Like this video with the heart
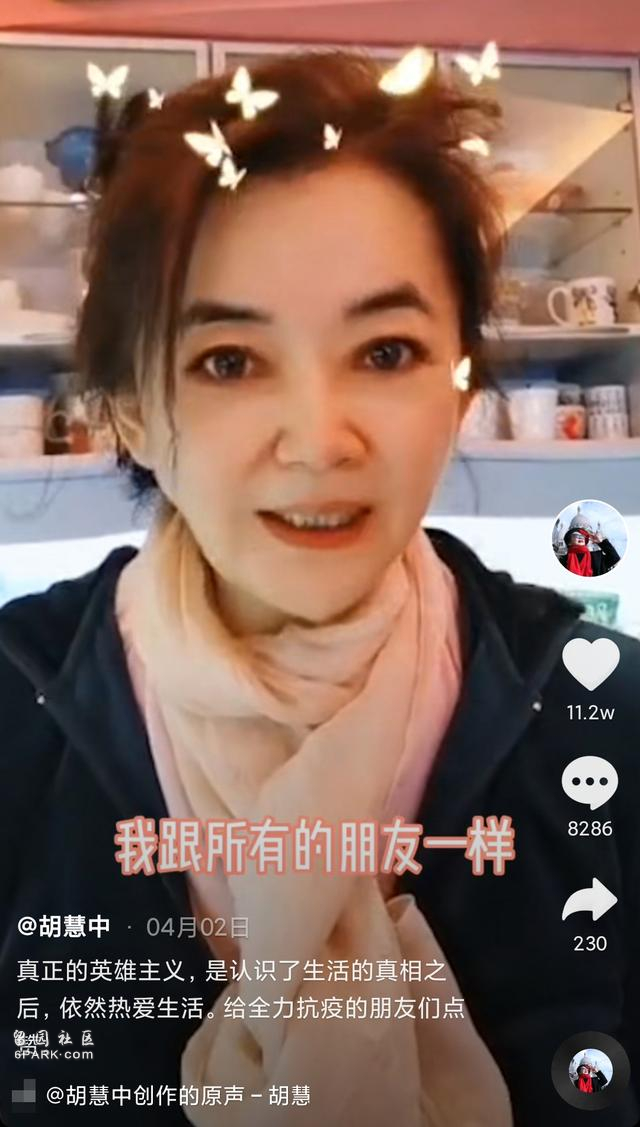 [590, 663]
